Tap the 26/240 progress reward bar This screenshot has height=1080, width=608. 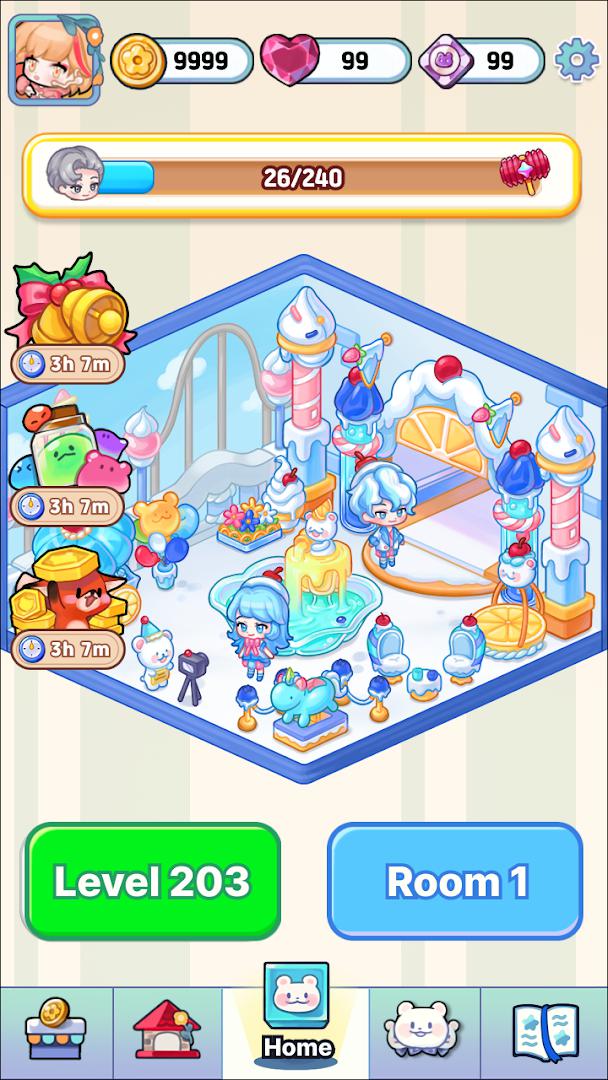click(x=302, y=178)
